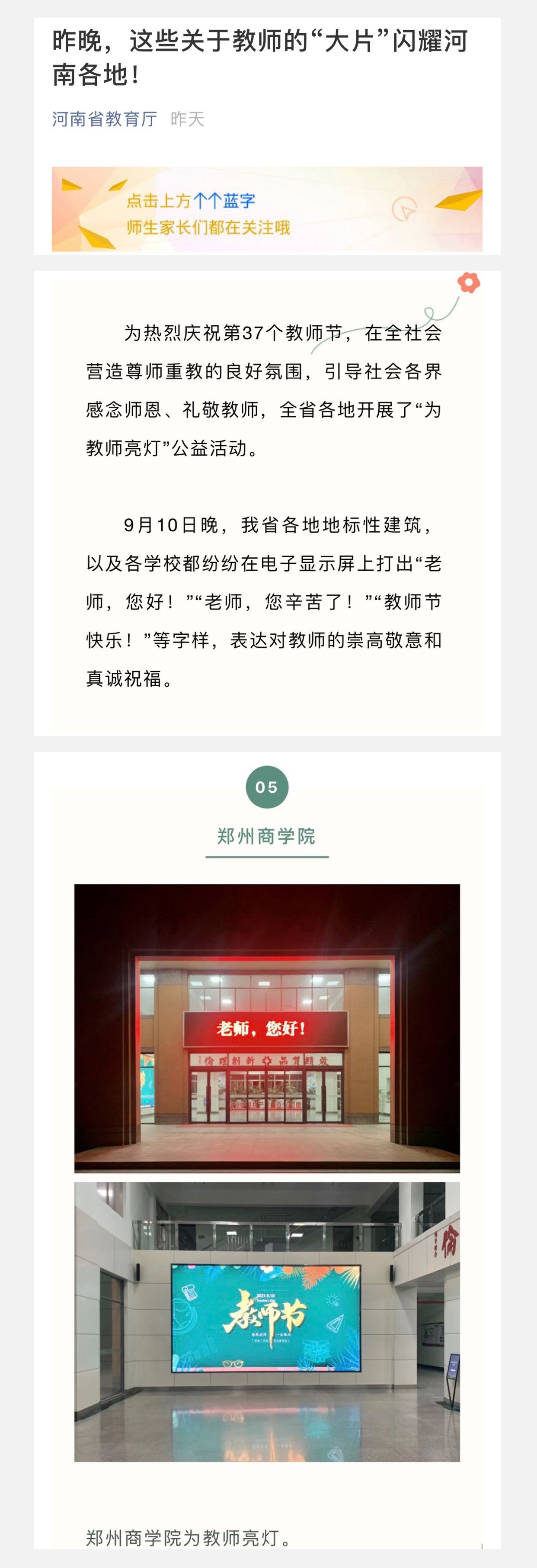The image size is (537, 1568).
Task: View the 教师节 indoor screen photo
Action: pos(267,1321)
